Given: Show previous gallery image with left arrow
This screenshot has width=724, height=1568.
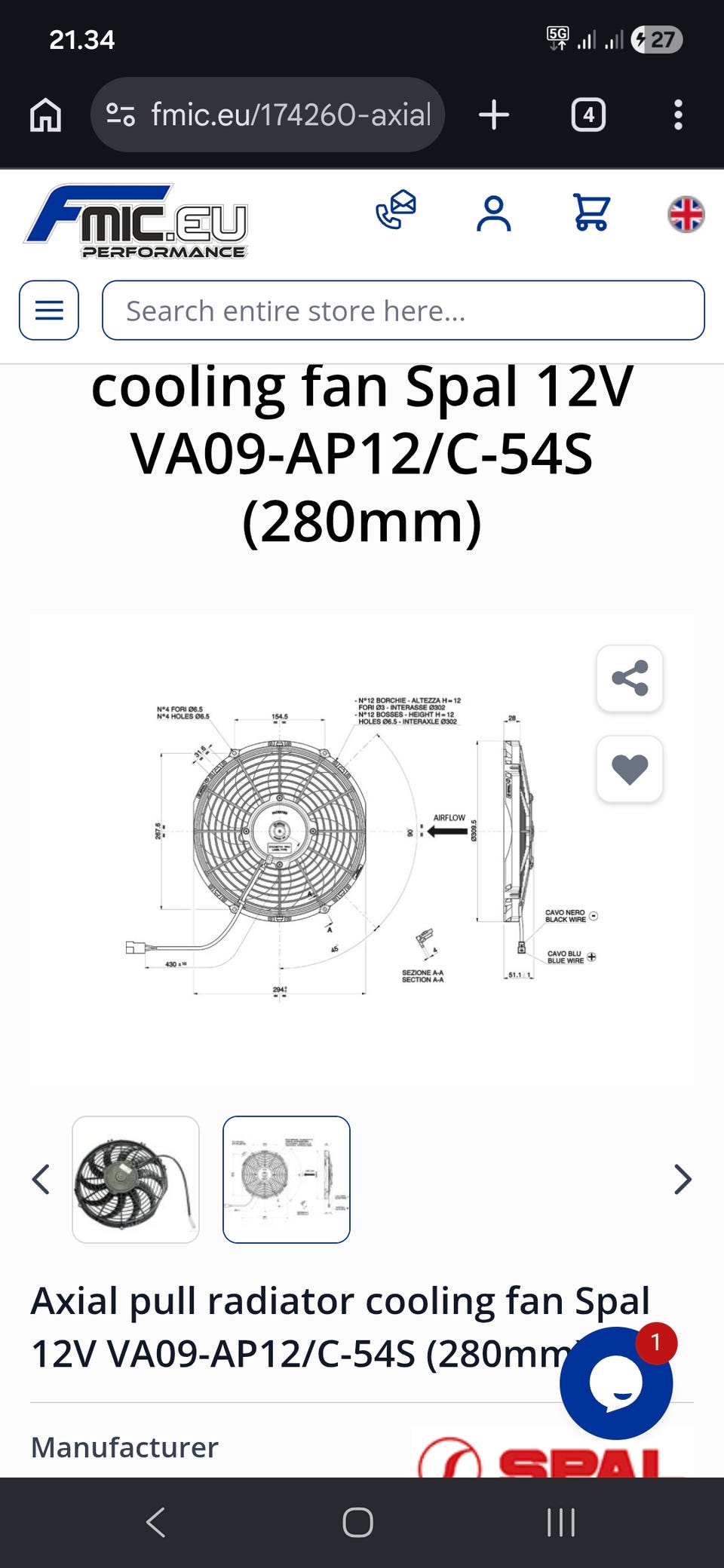Looking at the screenshot, I should click(x=41, y=1180).
